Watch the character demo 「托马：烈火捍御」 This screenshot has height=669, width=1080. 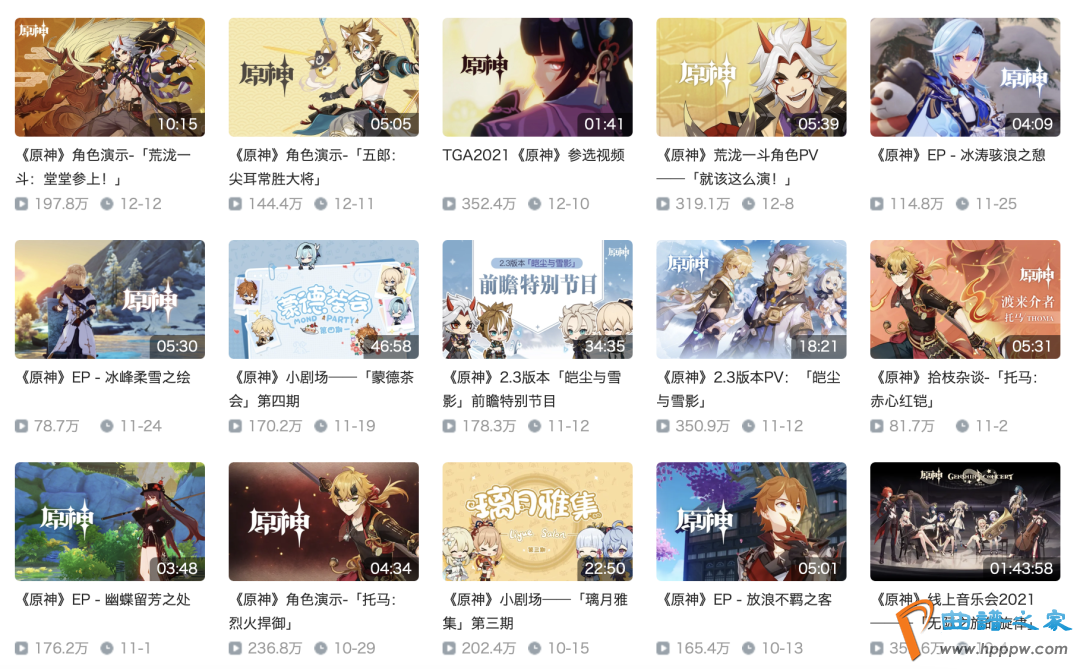point(323,521)
